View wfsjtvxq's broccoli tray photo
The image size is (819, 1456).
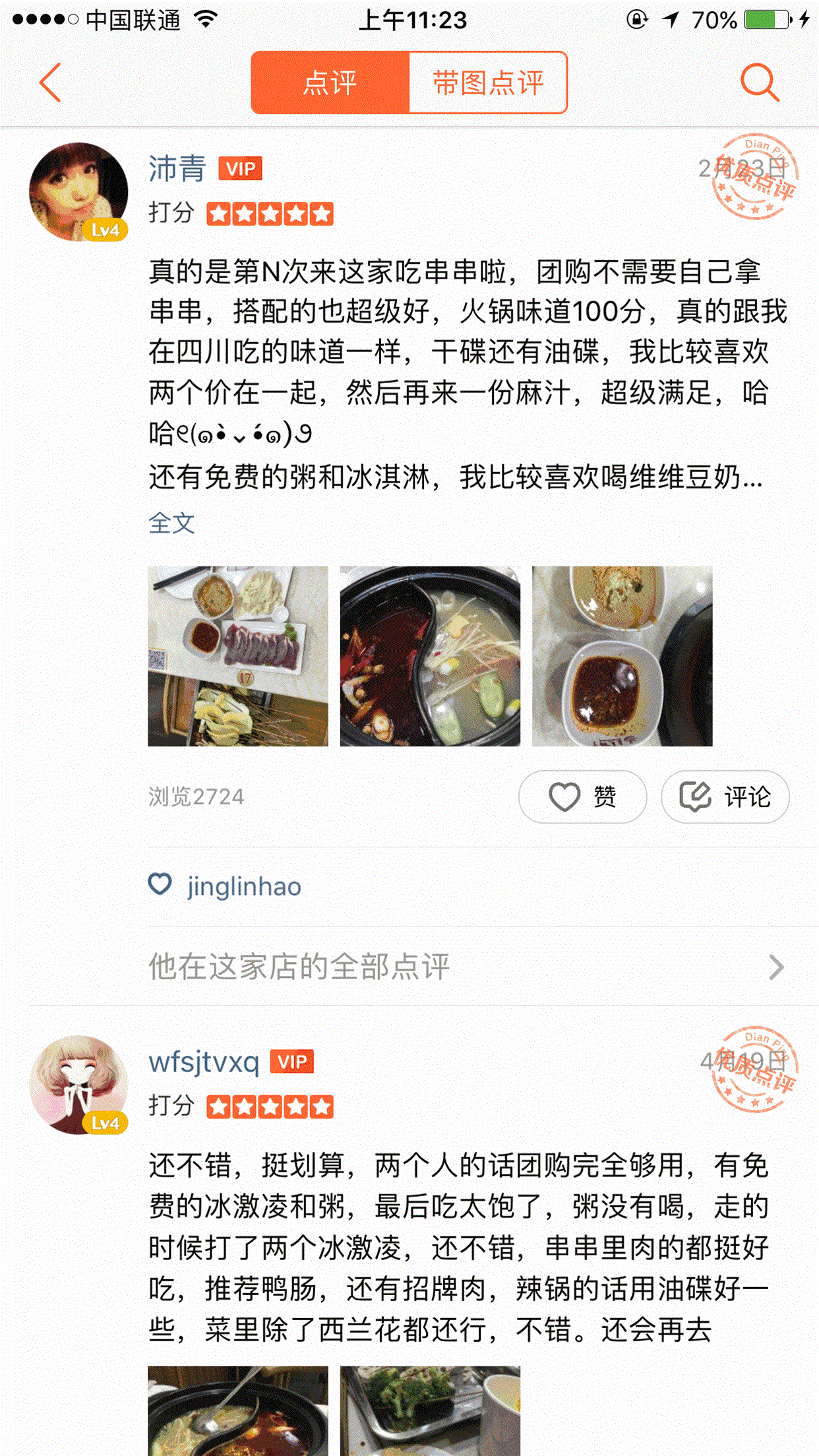point(430,1411)
